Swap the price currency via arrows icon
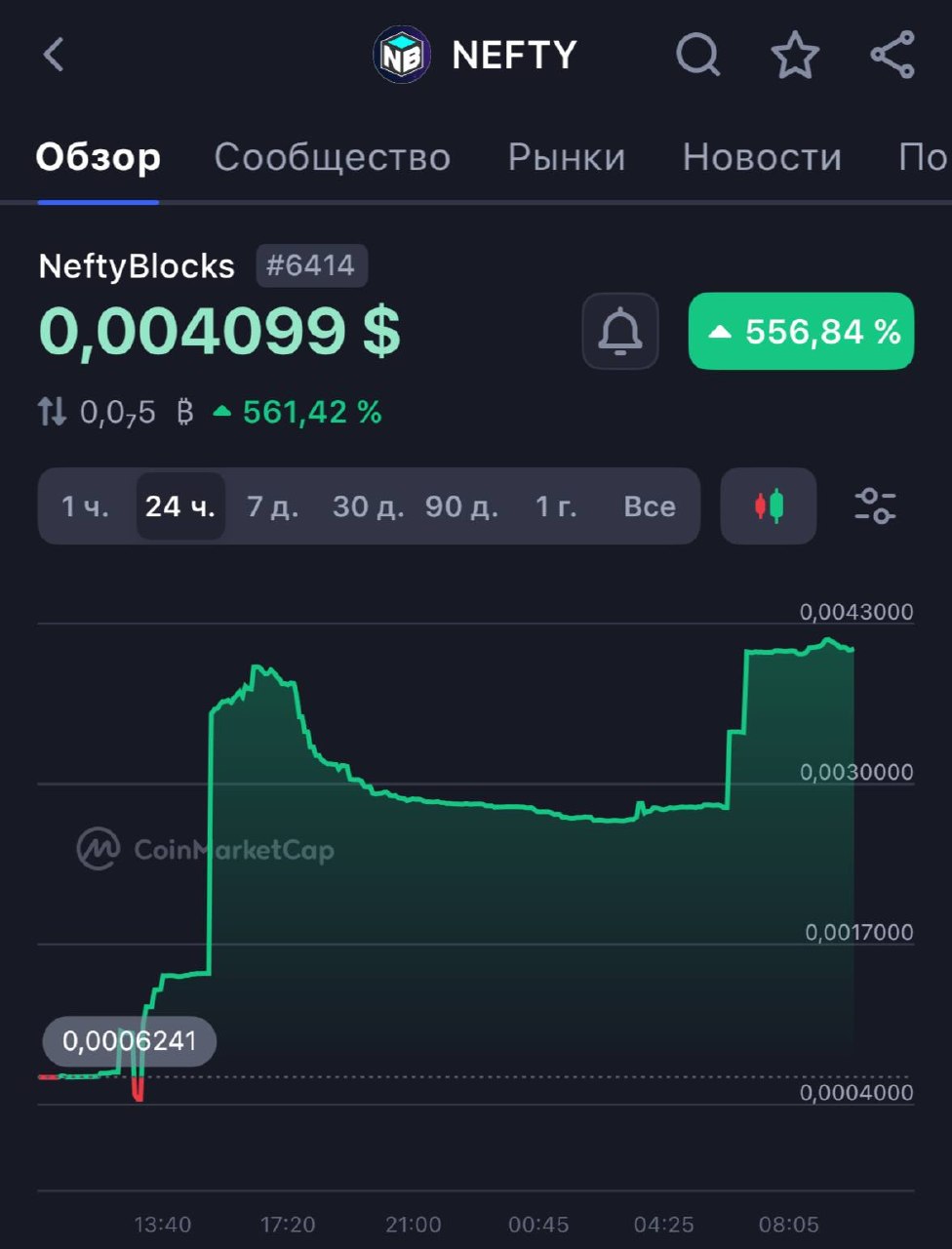 pyautogui.click(x=53, y=413)
